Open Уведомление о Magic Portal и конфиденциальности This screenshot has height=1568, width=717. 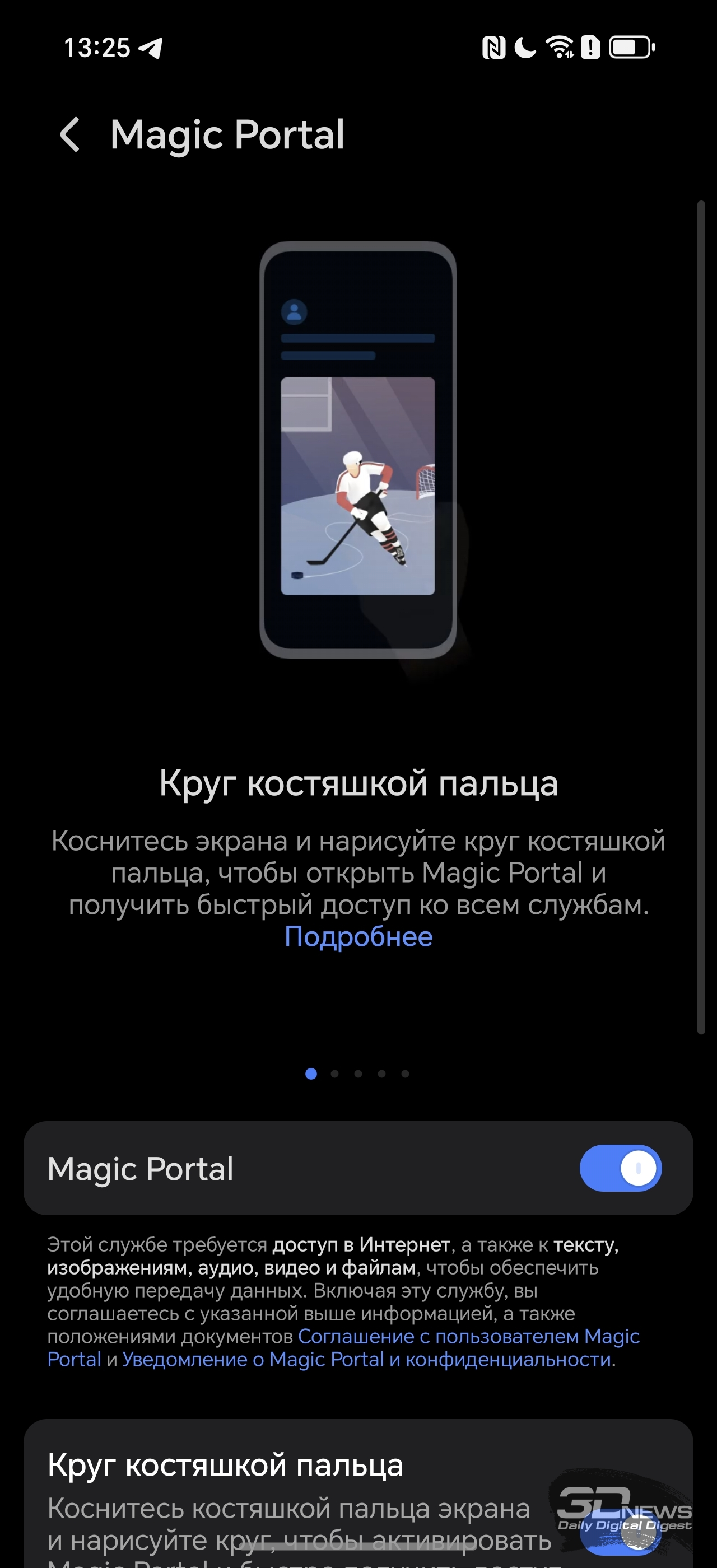point(367,1359)
